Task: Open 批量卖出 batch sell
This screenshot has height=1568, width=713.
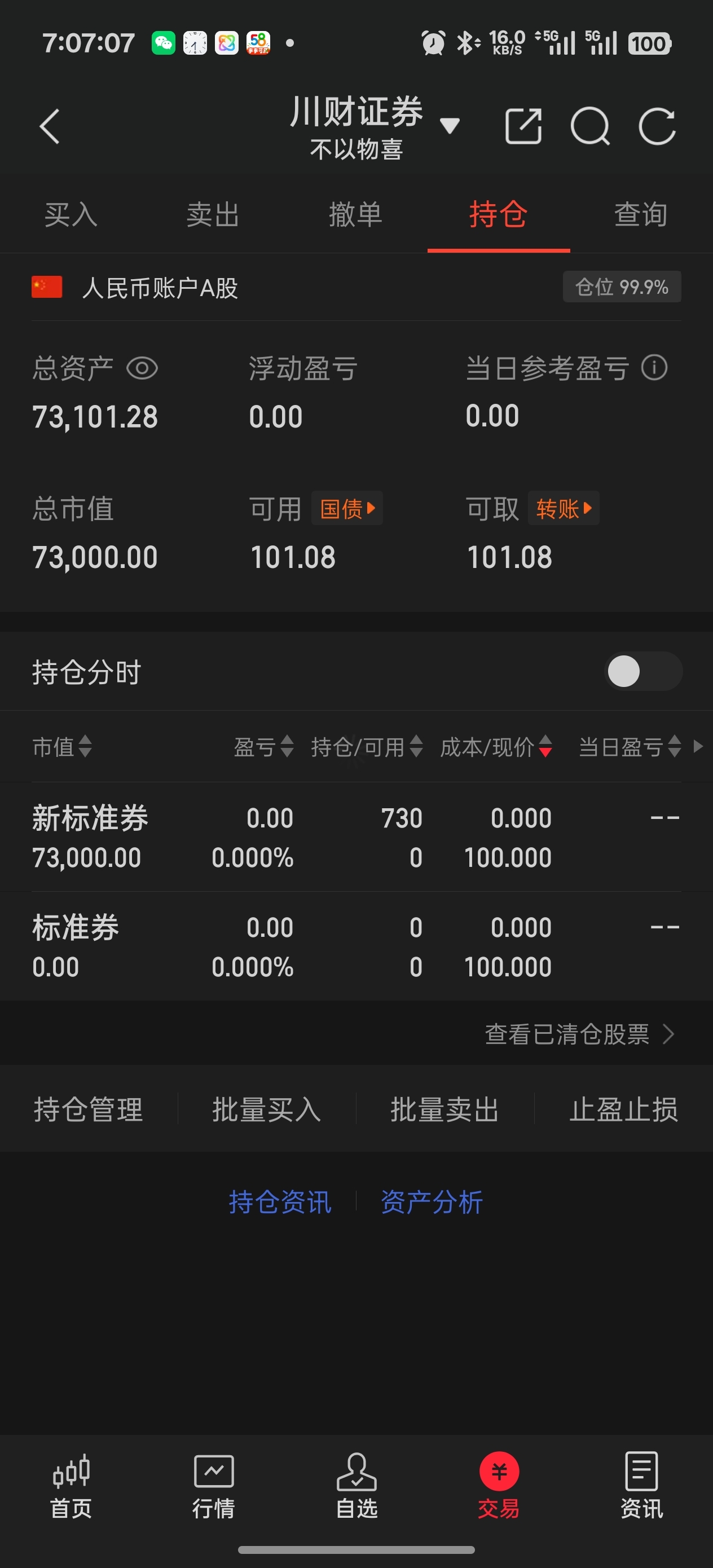Action: [x=444, y=1109]
